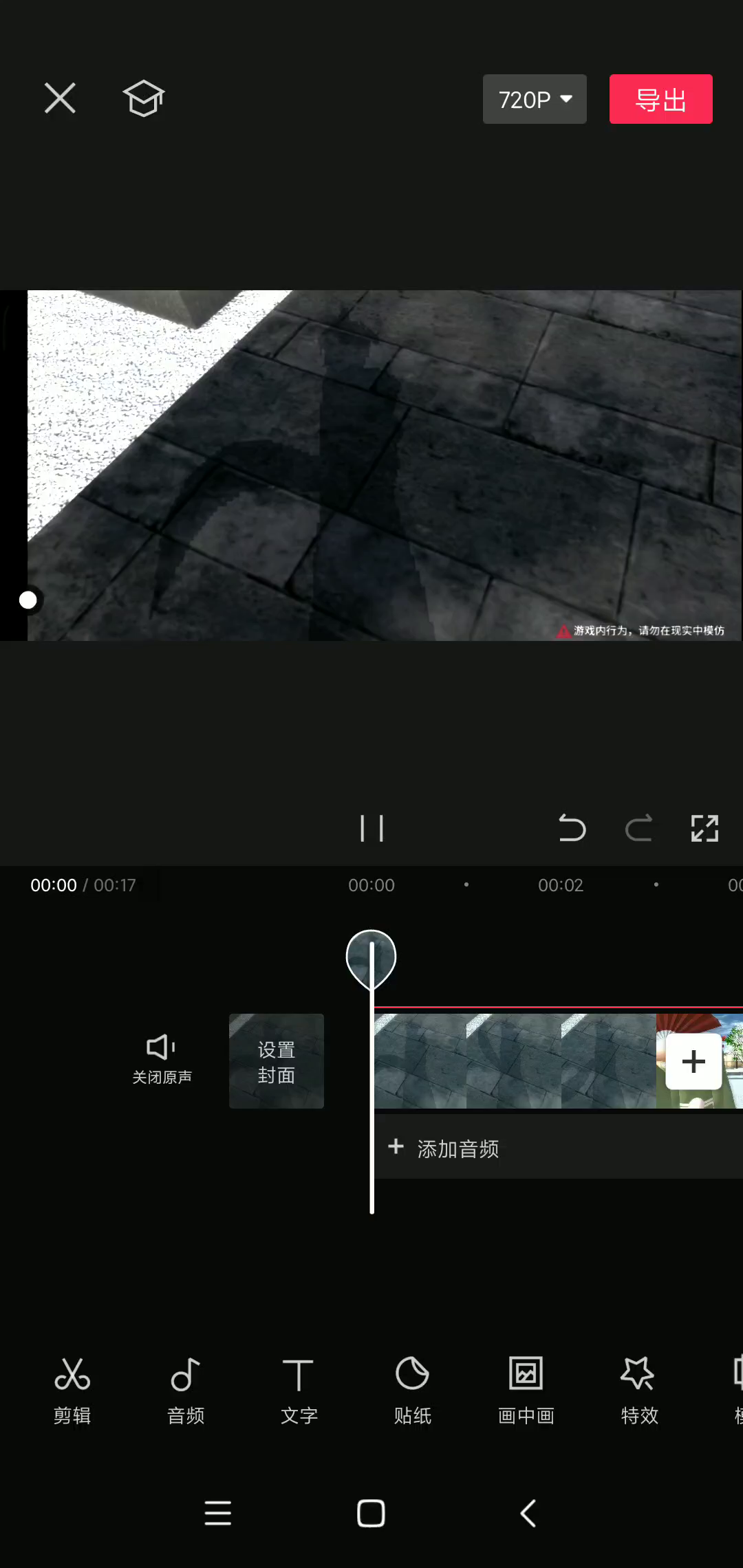Mute original sound with 关闭原声
Viewport: 743px width, 1568px height.
point(162,1060)
